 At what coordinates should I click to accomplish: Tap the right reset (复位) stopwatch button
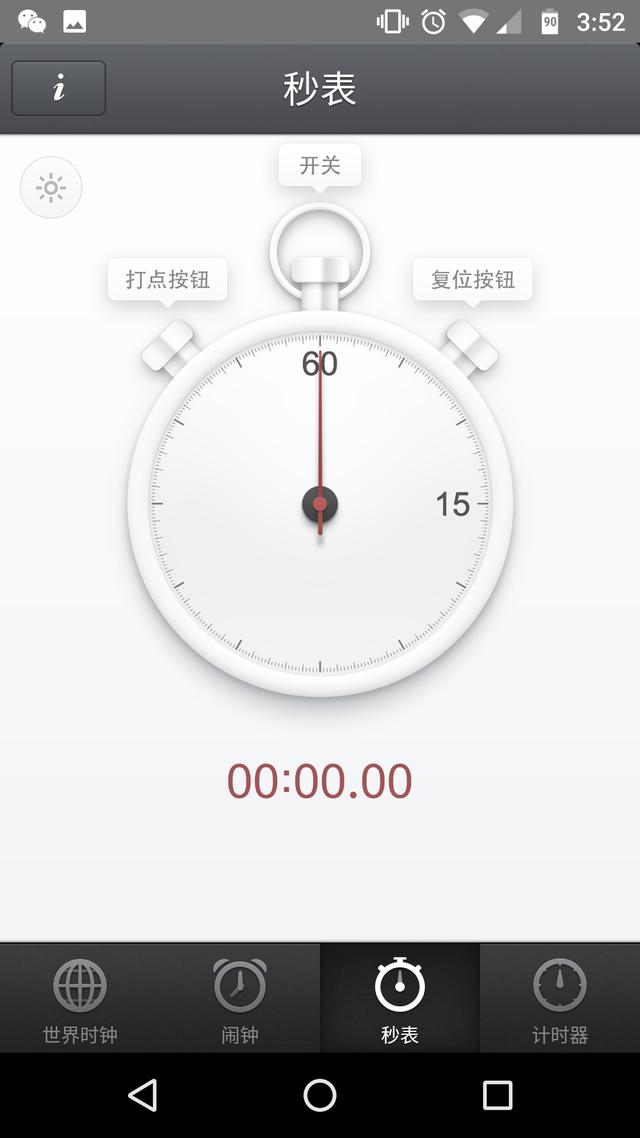(x=471, y=346)
